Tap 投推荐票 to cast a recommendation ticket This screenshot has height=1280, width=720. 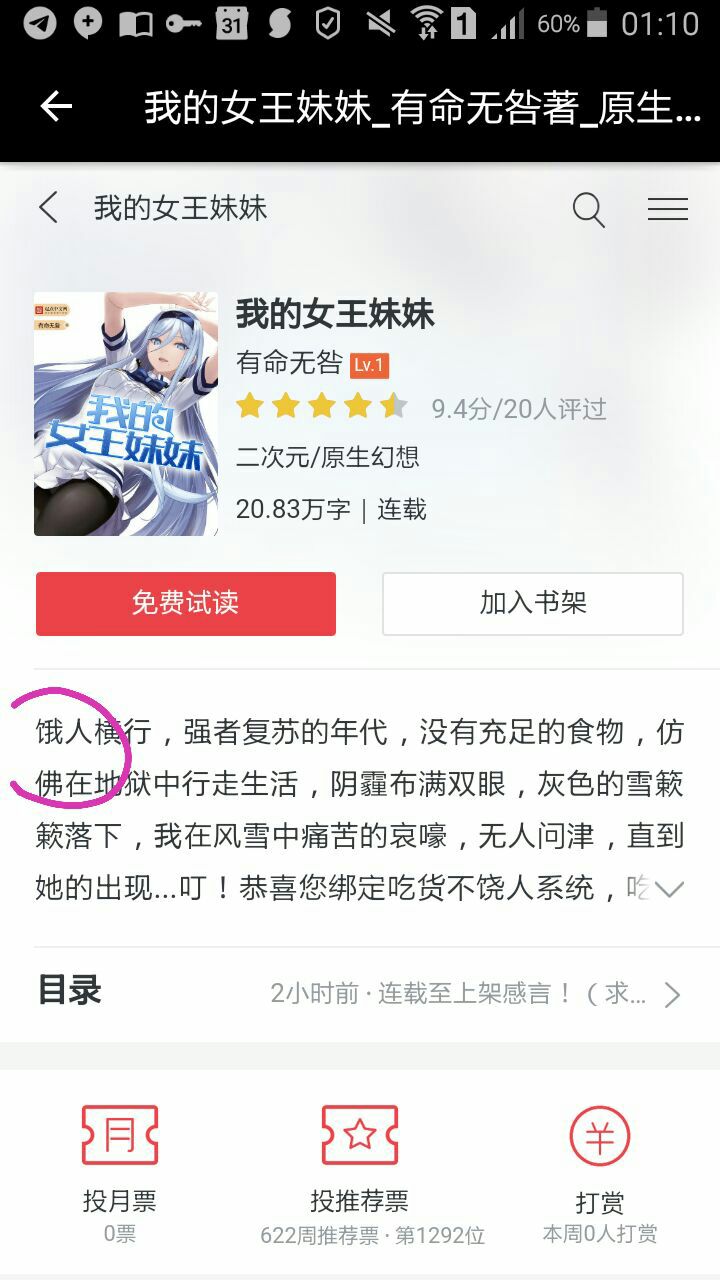pos(360,1170)
